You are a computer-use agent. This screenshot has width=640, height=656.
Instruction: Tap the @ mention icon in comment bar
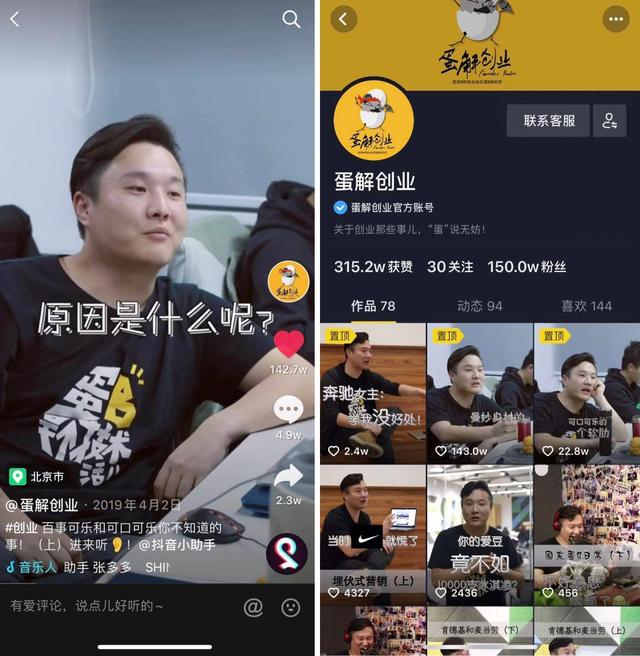253,606
